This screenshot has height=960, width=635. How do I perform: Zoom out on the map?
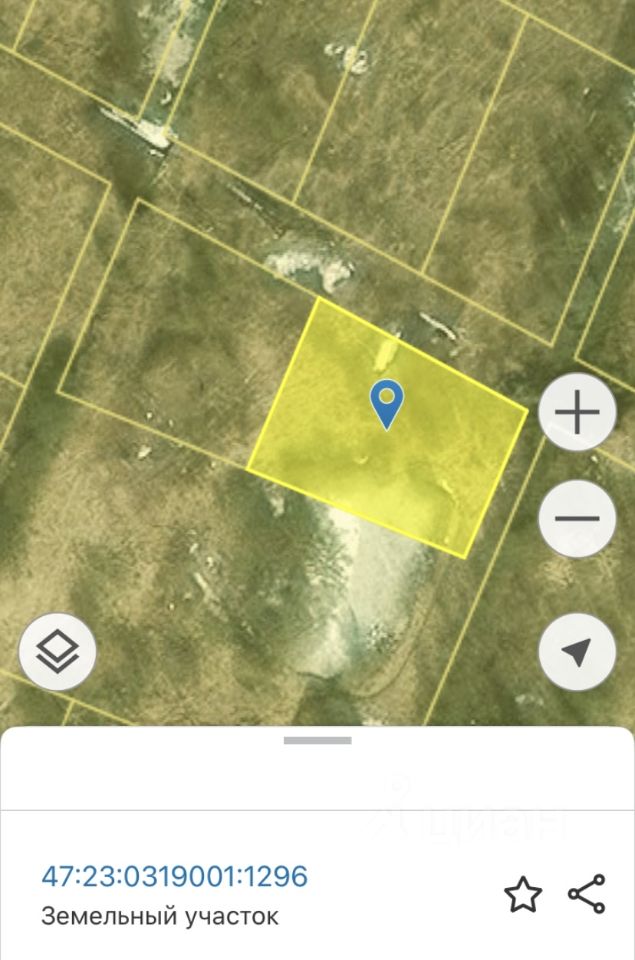(577, 519)
